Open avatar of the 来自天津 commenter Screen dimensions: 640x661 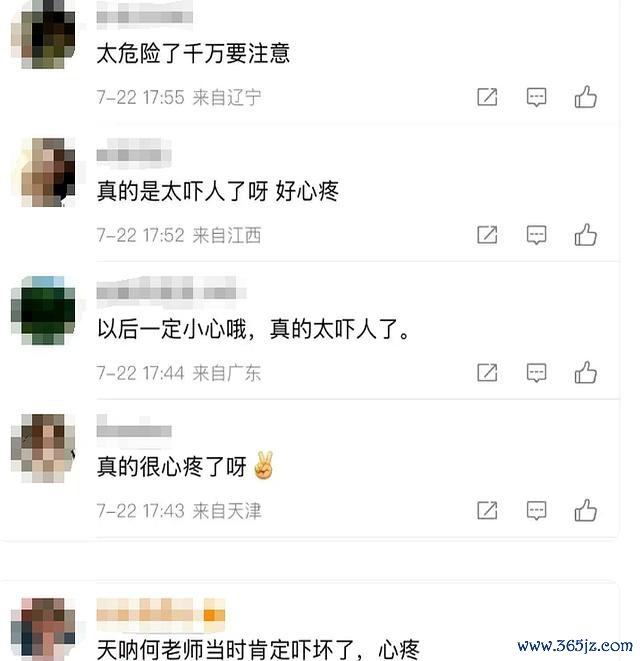[x=43, y=446]
